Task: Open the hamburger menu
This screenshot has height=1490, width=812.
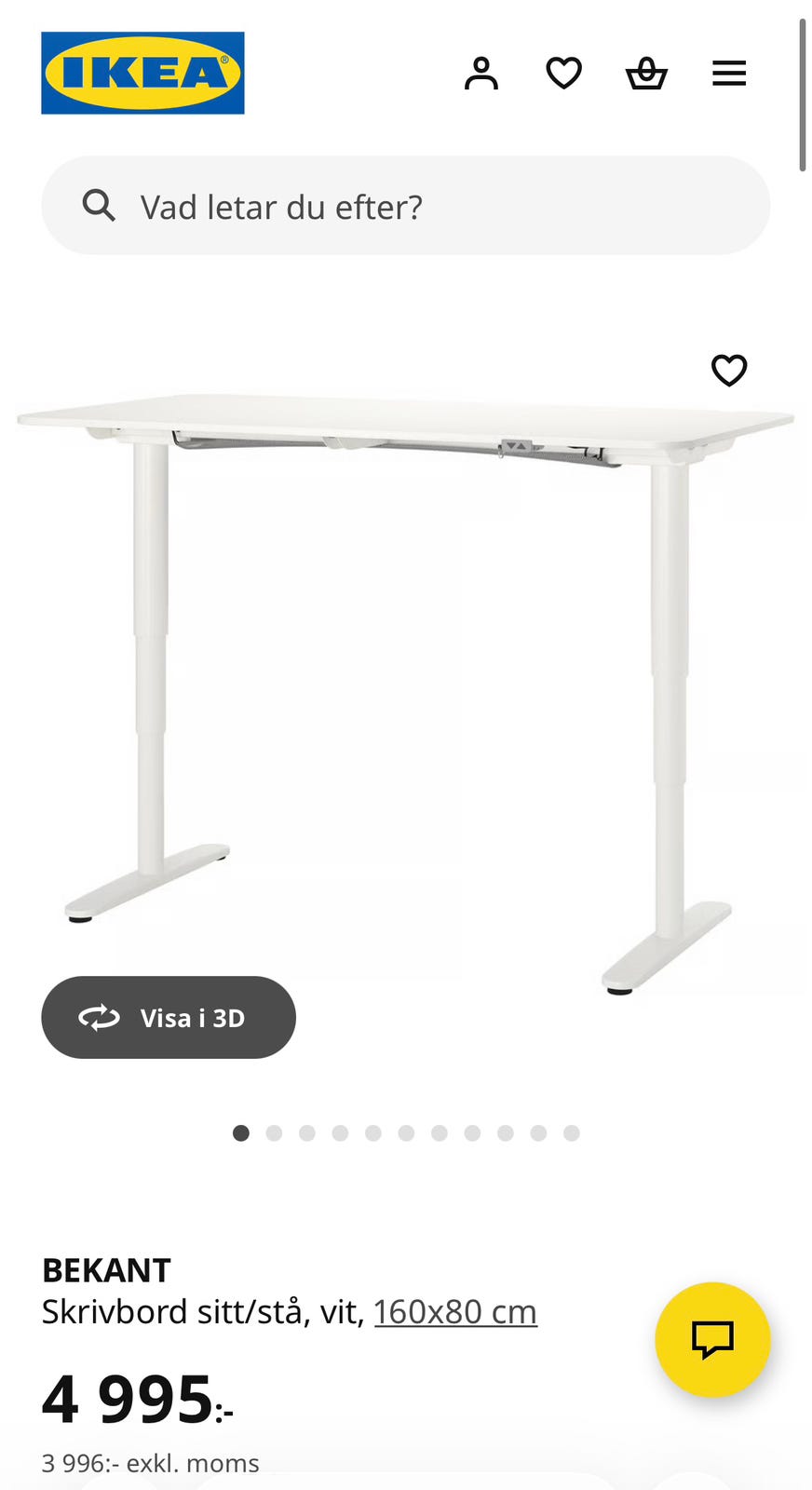Action: (729, 74)
